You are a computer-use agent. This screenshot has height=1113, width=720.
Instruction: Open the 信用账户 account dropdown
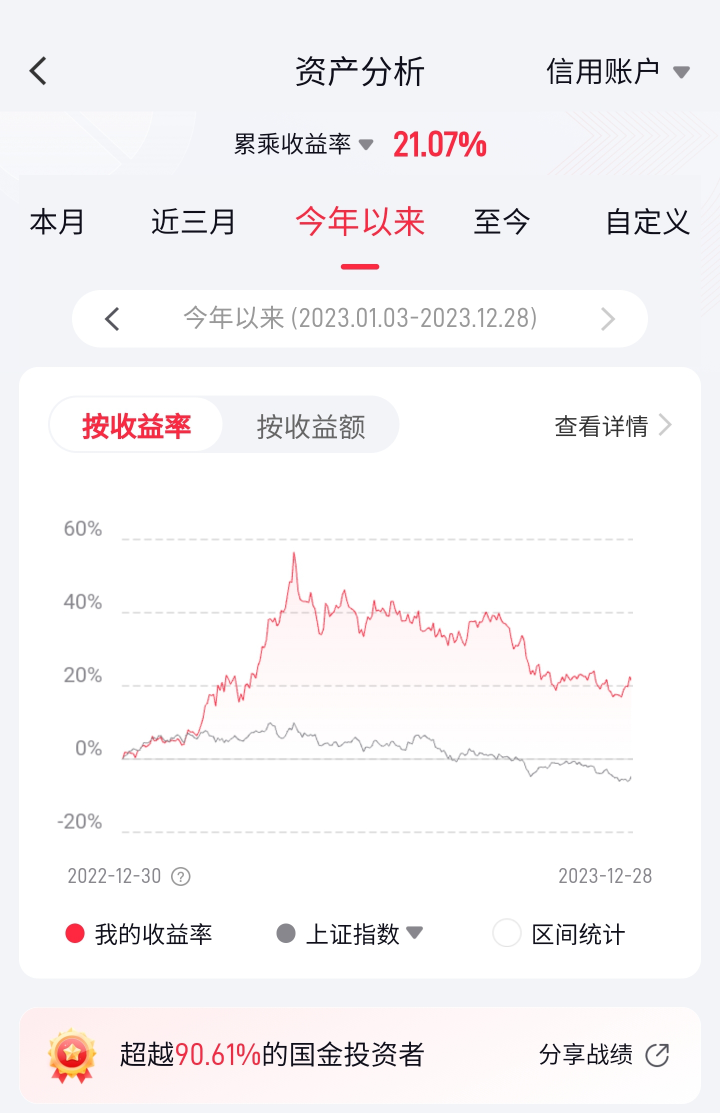(617, 72)
